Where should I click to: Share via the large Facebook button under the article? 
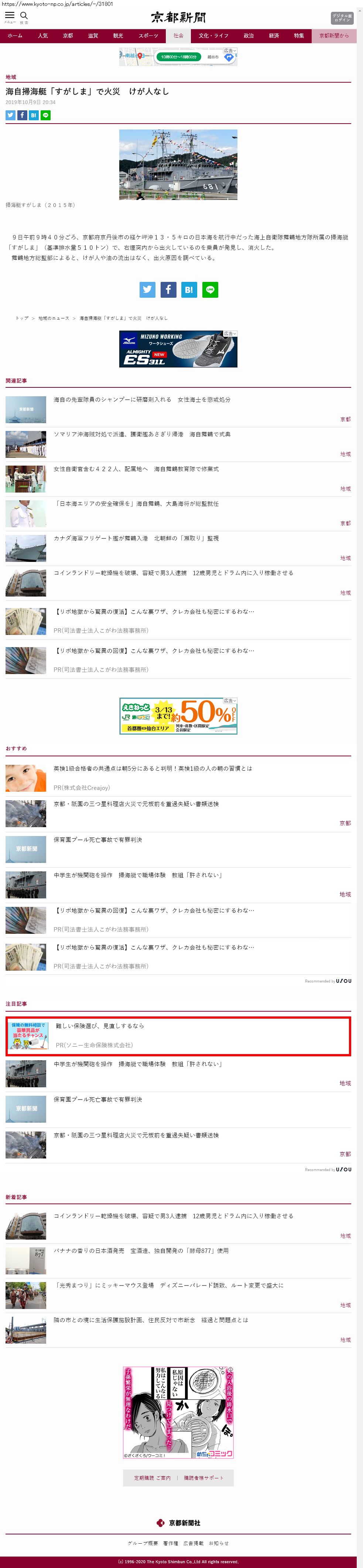click(168, 290)
